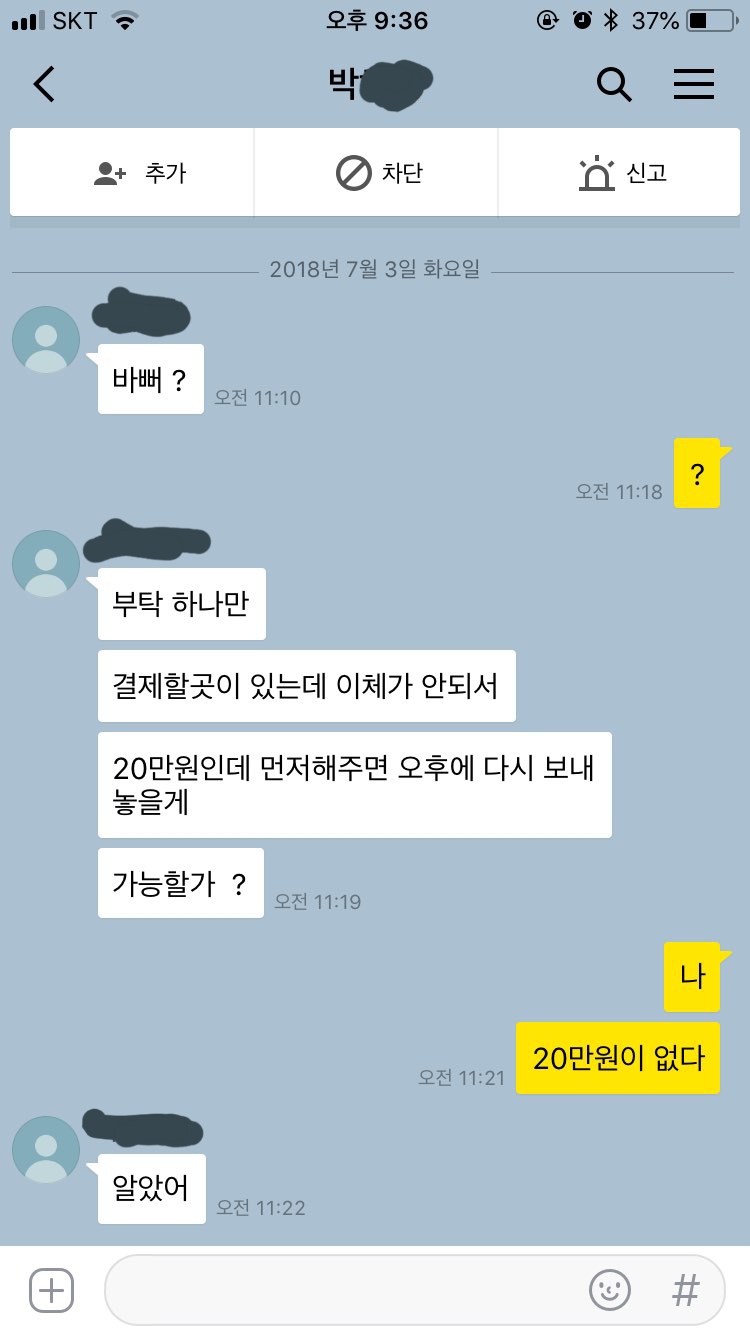Open the emoticon picker

[x=609, y=1290]
